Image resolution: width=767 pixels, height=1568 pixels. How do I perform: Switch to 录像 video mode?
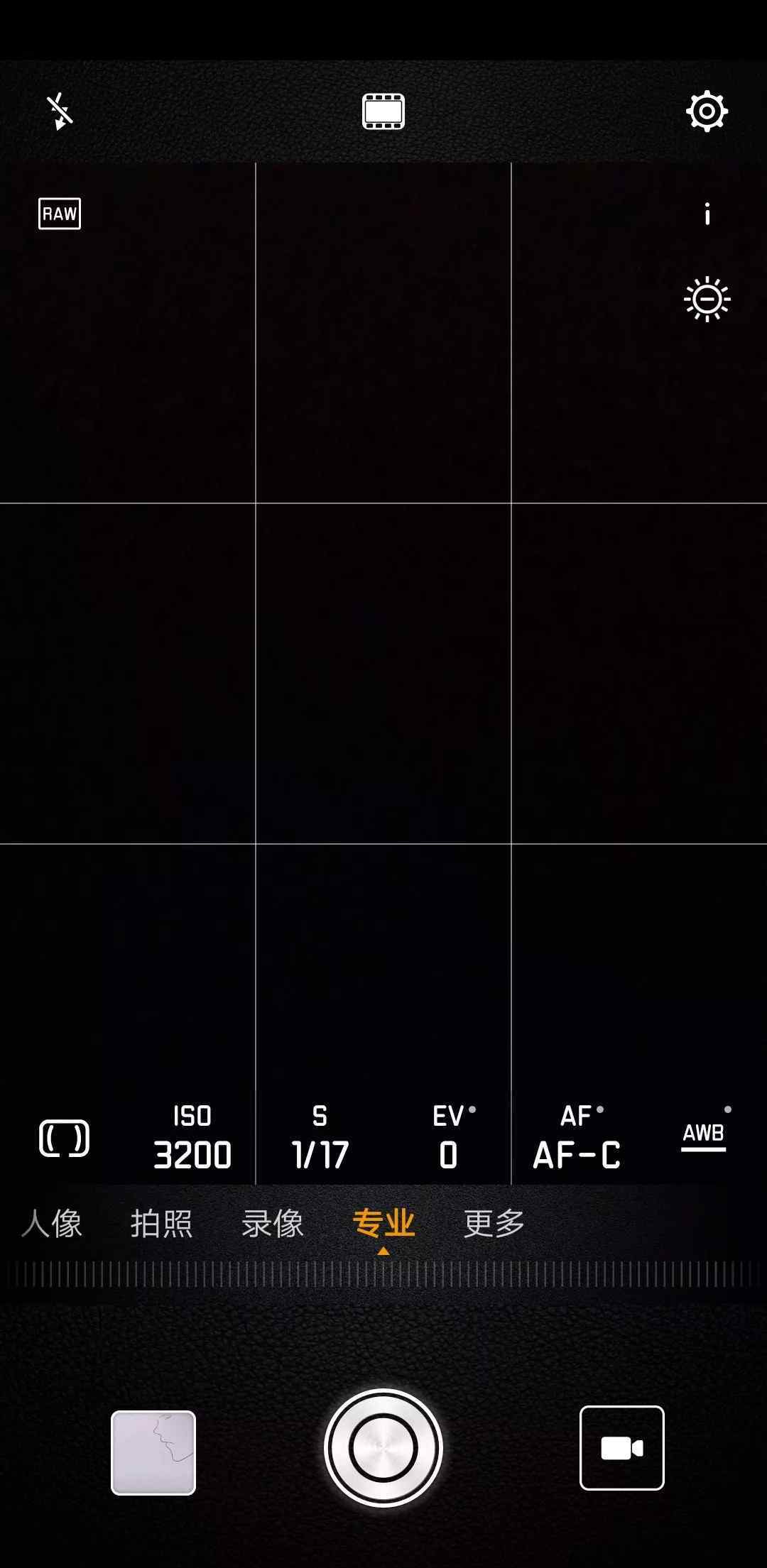point(272,1223)
